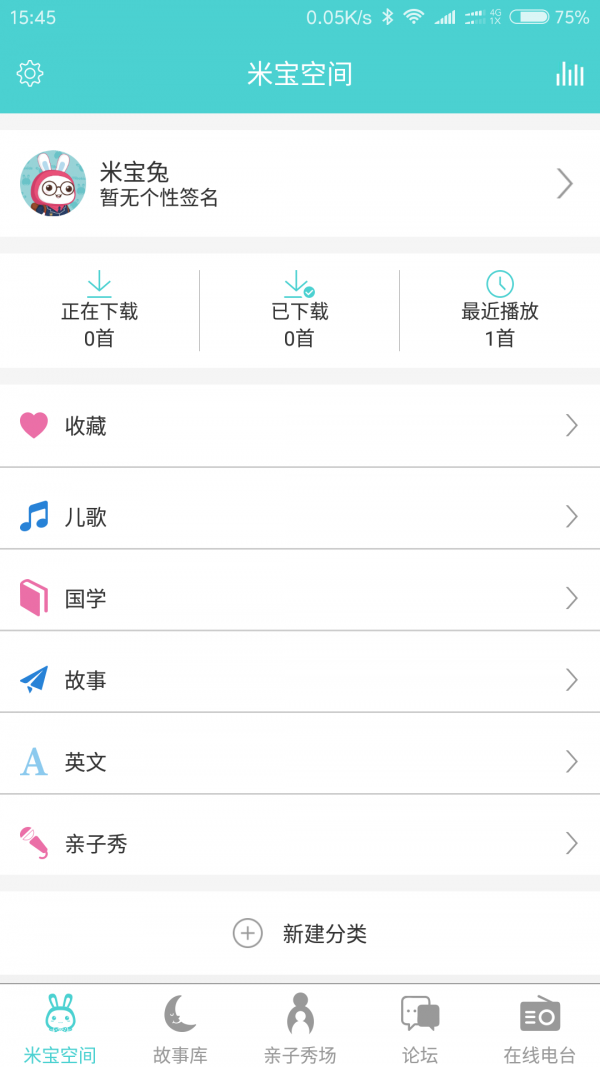The height and width of the screenshot is (1067, 600).
Task: Open the 国学 category
Action: pos(300,599)
